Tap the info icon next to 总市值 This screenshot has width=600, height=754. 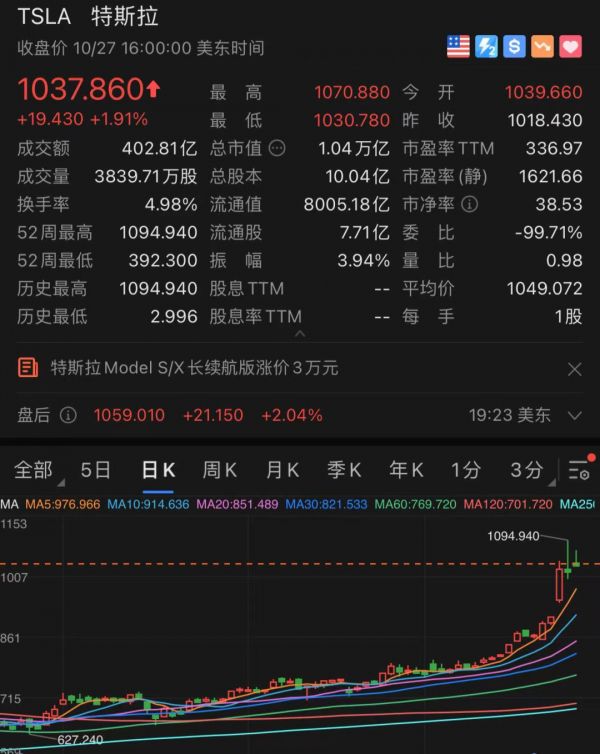tap(277, 148)
